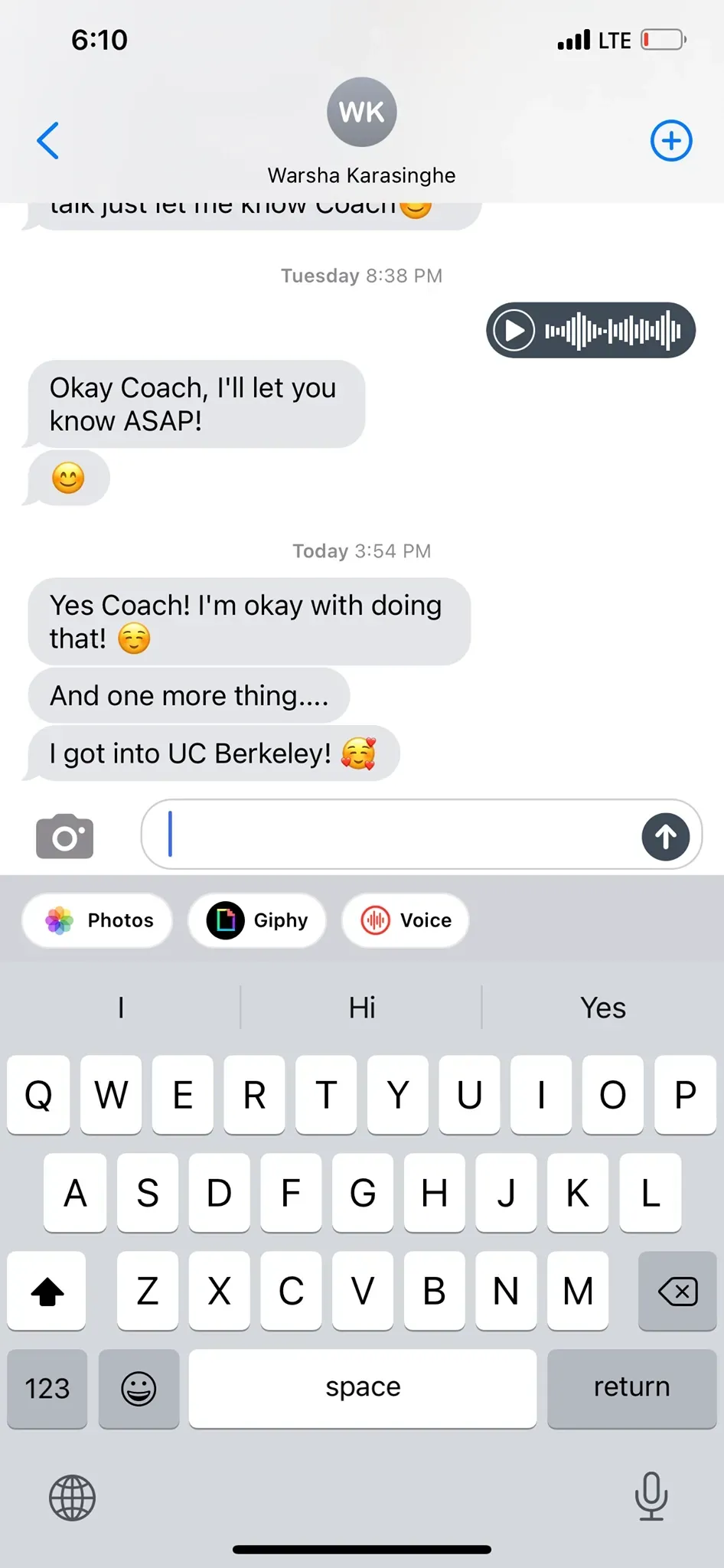Open Giphy to find a GIF
724x1568 pixels.
point(257,920)
